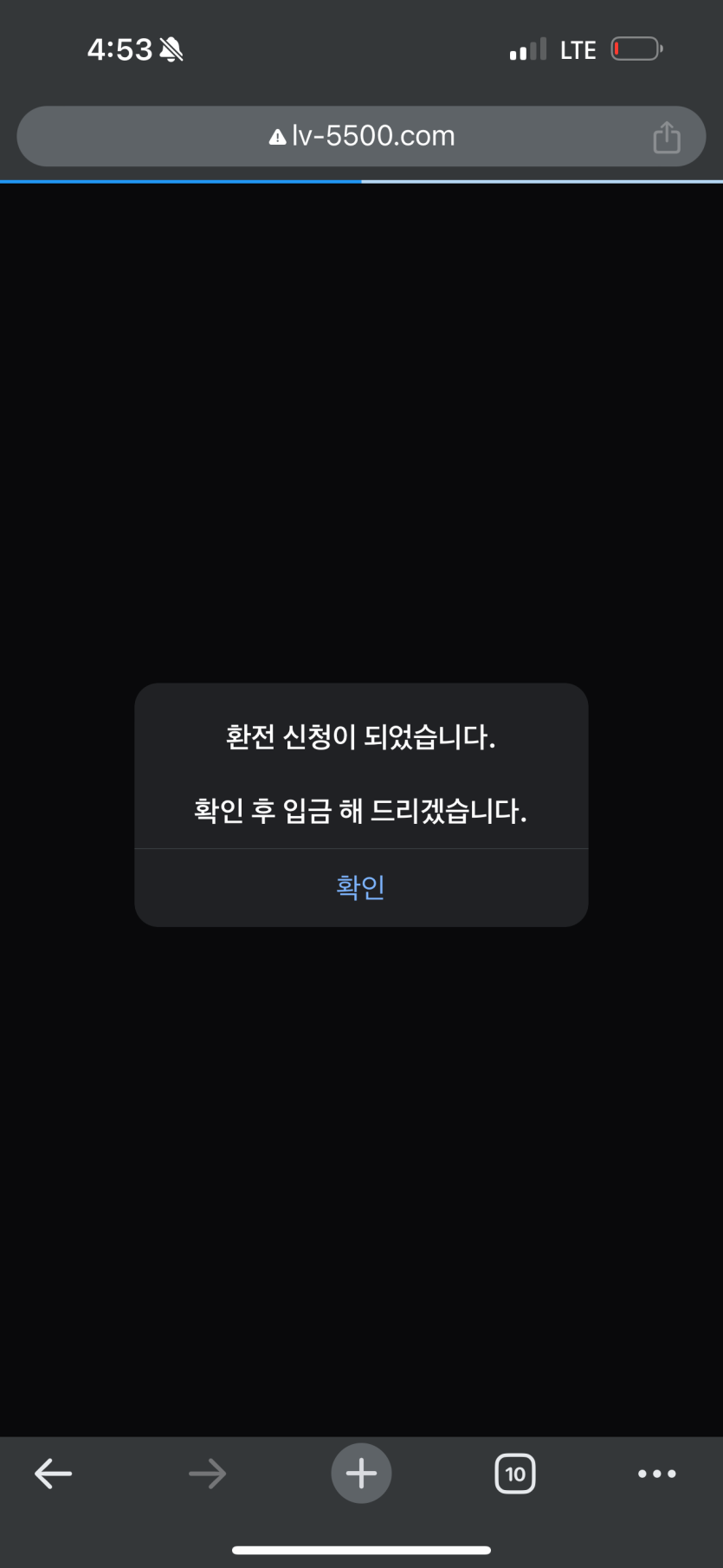Share this page from address bar
The height and width of the screenshot is (1568, 723).
[x=666, y=137]
